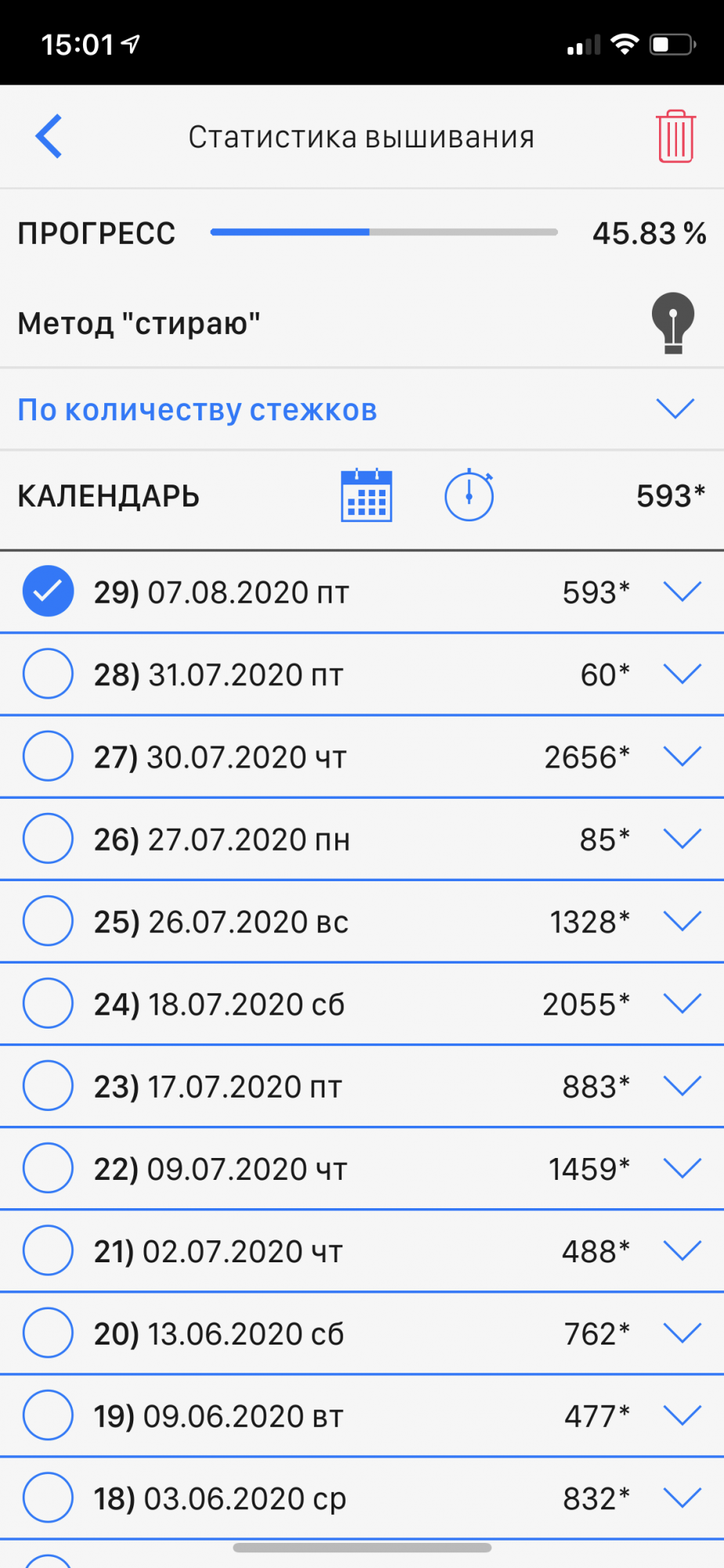Open the lightbulb hint for Метод "стираю"
The height and width of the screenshot is (1568, 724).
[672, 322]
